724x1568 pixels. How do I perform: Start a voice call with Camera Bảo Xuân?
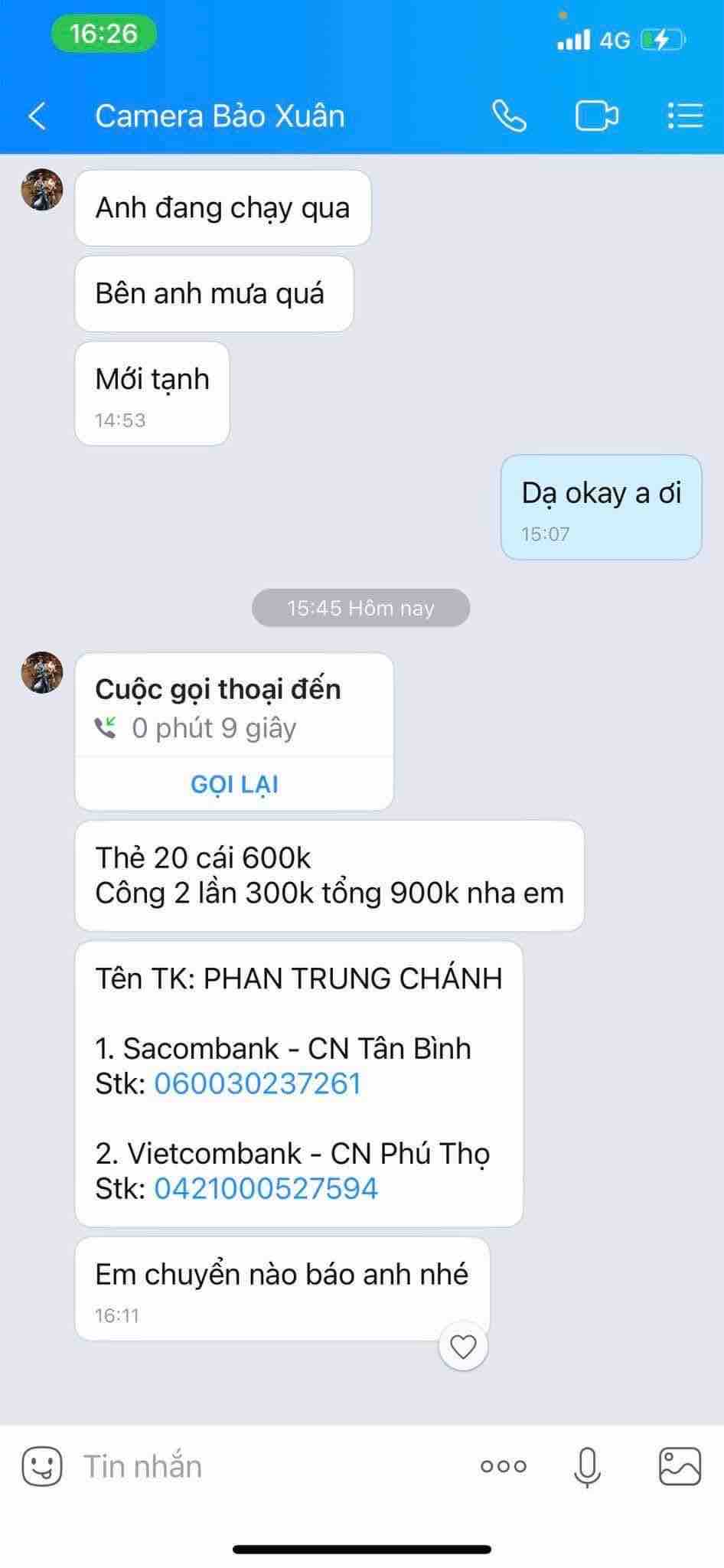click(x=509, y=116)
